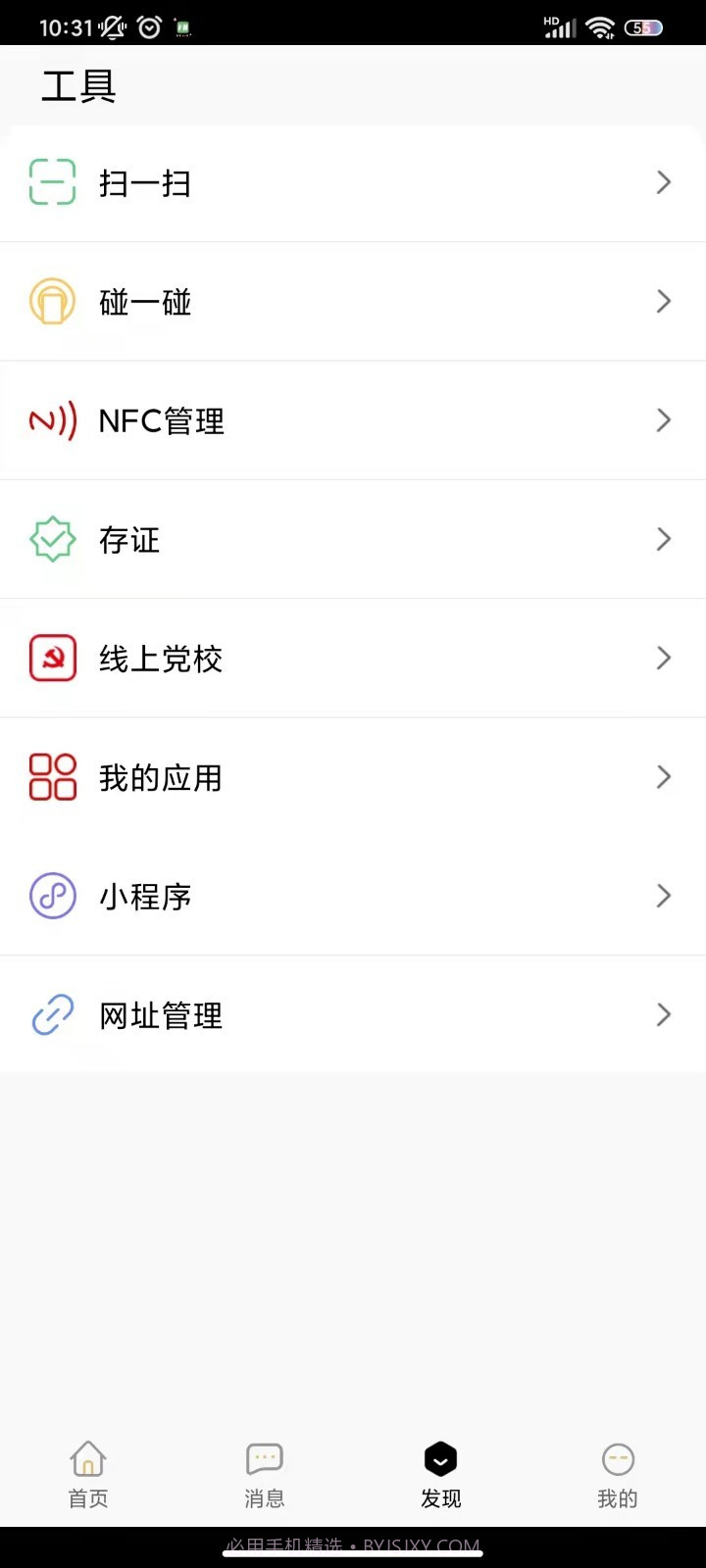706x1568 pixels.
Task: Expand the 扫一扫 row chevron
Action: pos(664,182)
